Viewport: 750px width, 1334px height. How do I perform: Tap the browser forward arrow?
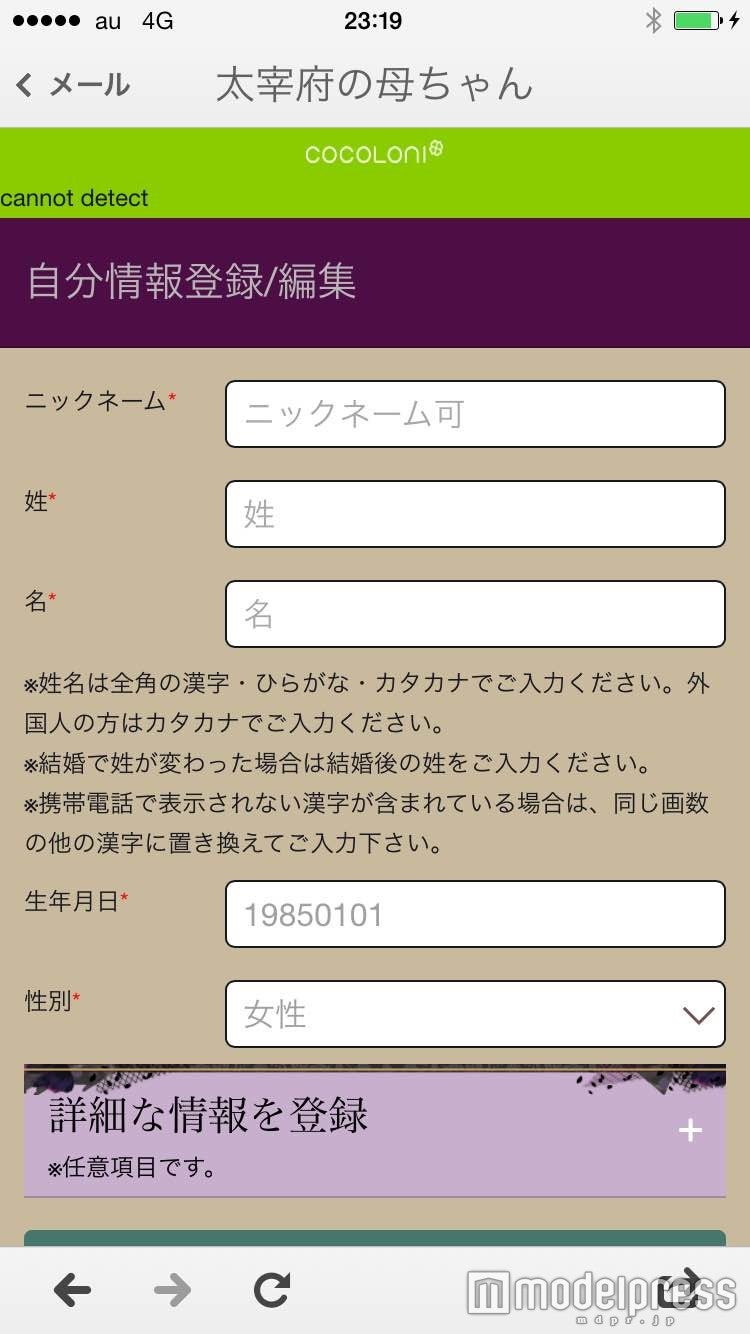[x=172, y=1290]
